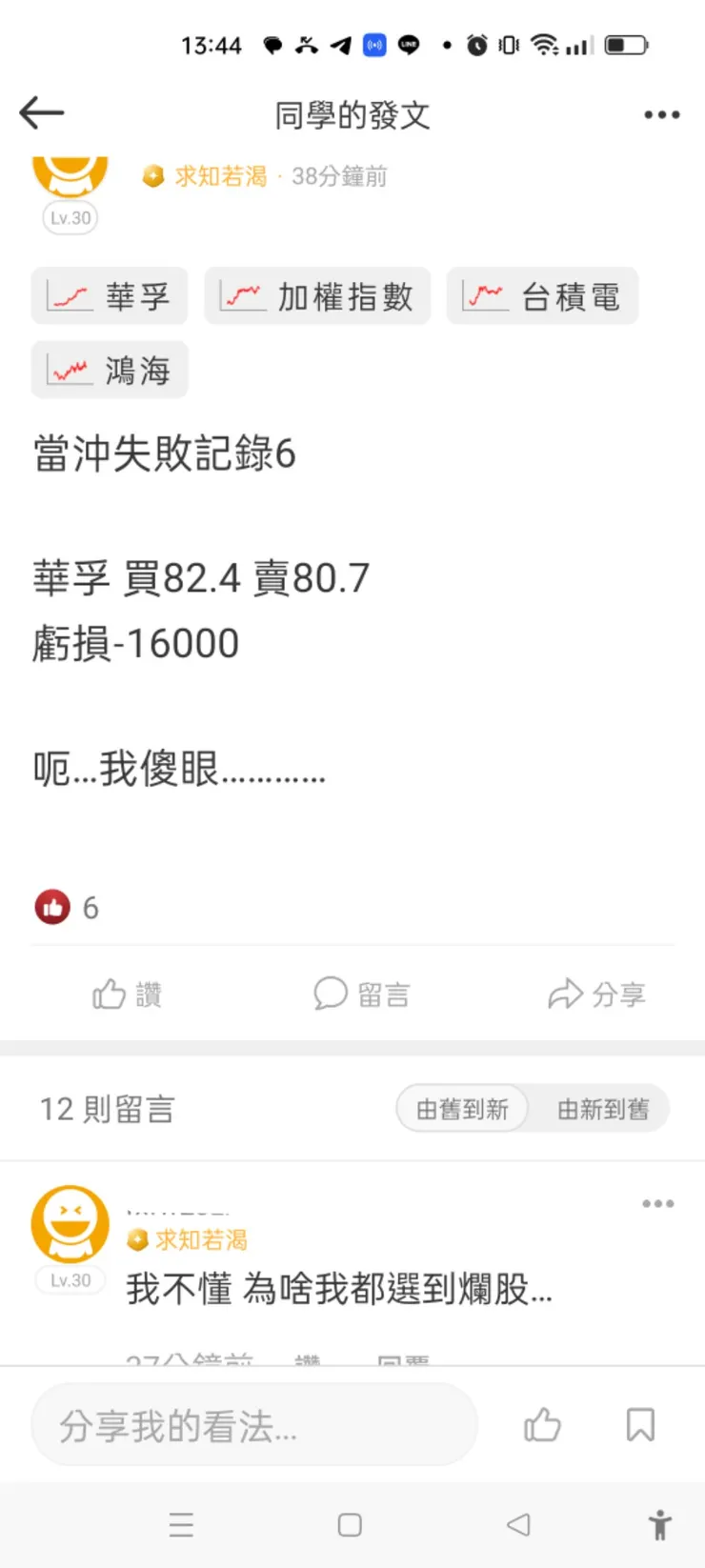Tap the 分享我的看法 comment input field
Viewport: 705px width, 1568px height.
tap(252, 1426)
